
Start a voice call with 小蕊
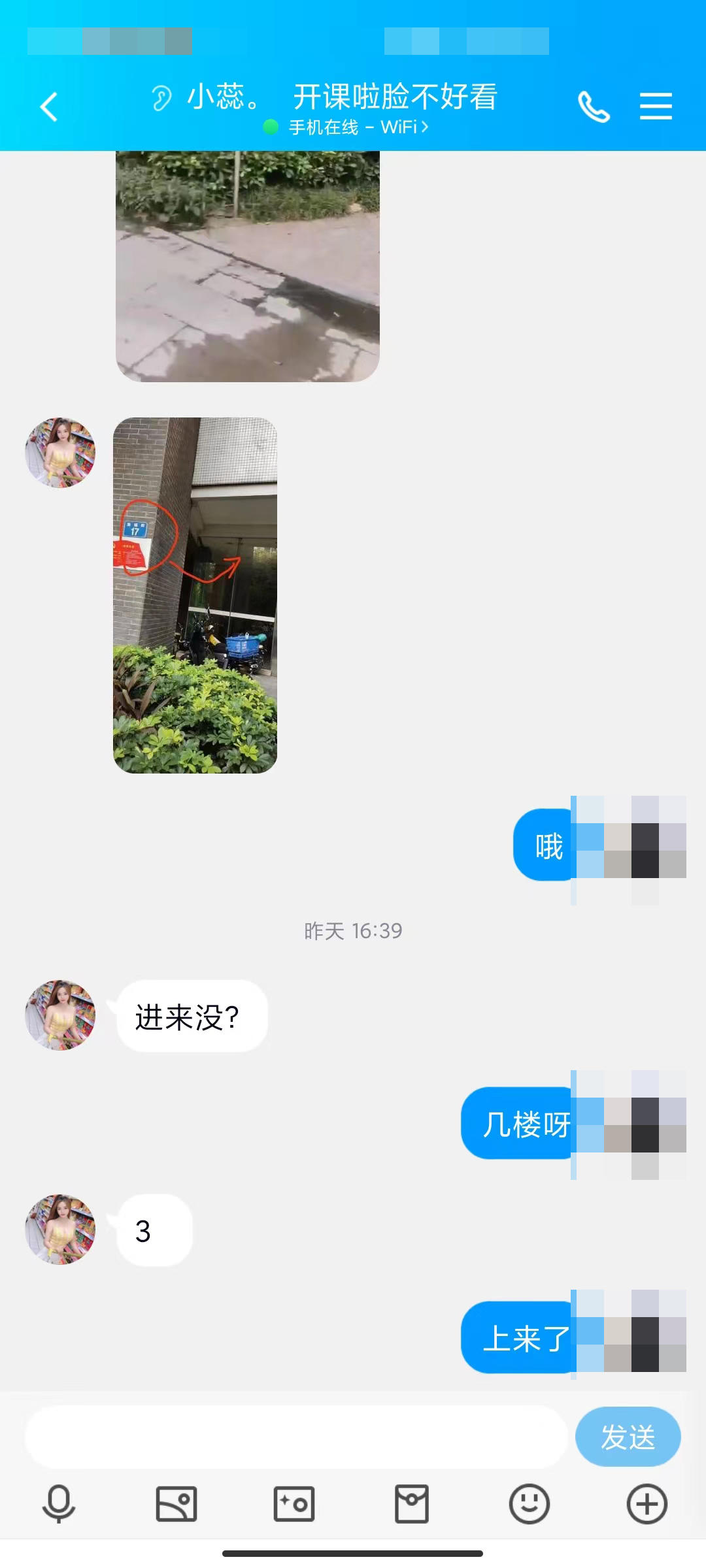pos(594,106)
